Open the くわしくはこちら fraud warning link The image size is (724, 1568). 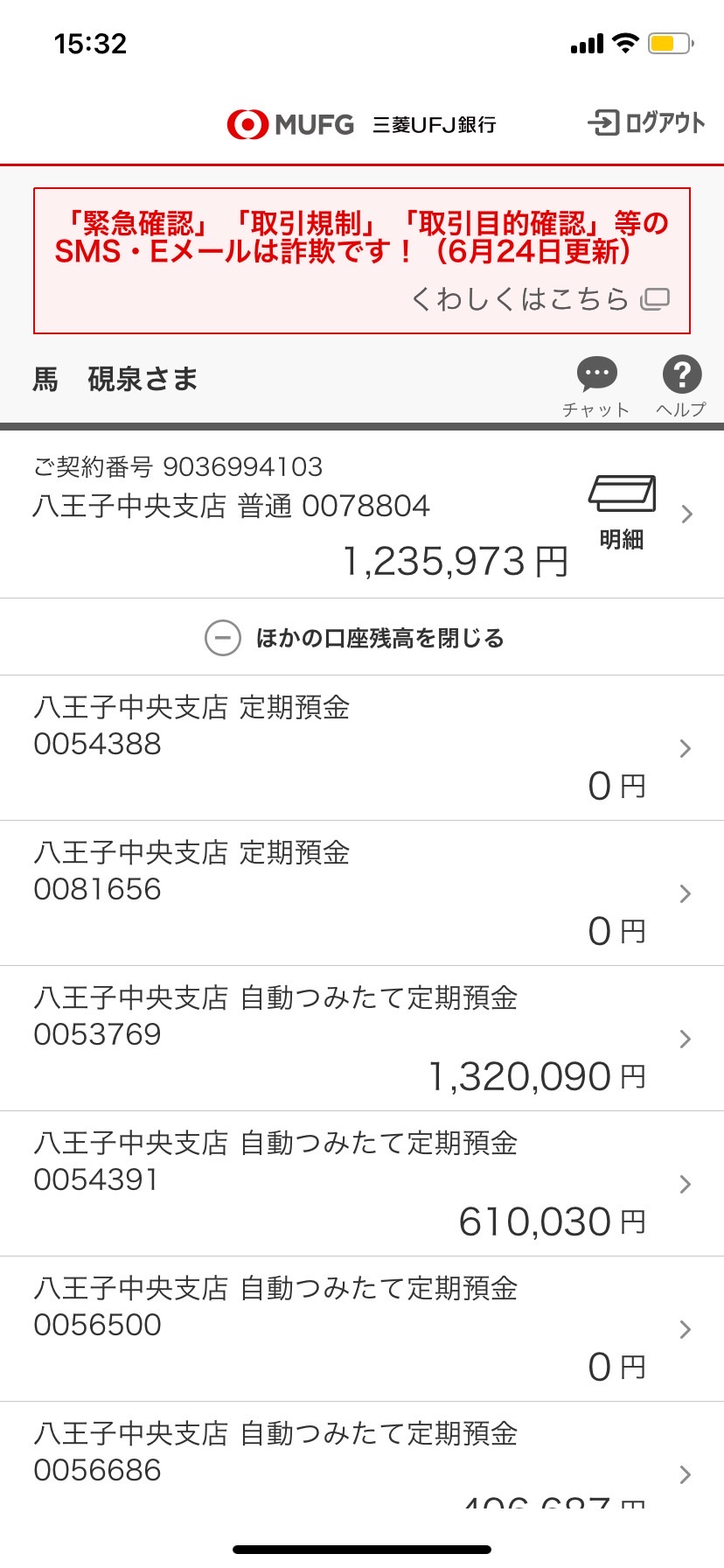coord(540,299)
